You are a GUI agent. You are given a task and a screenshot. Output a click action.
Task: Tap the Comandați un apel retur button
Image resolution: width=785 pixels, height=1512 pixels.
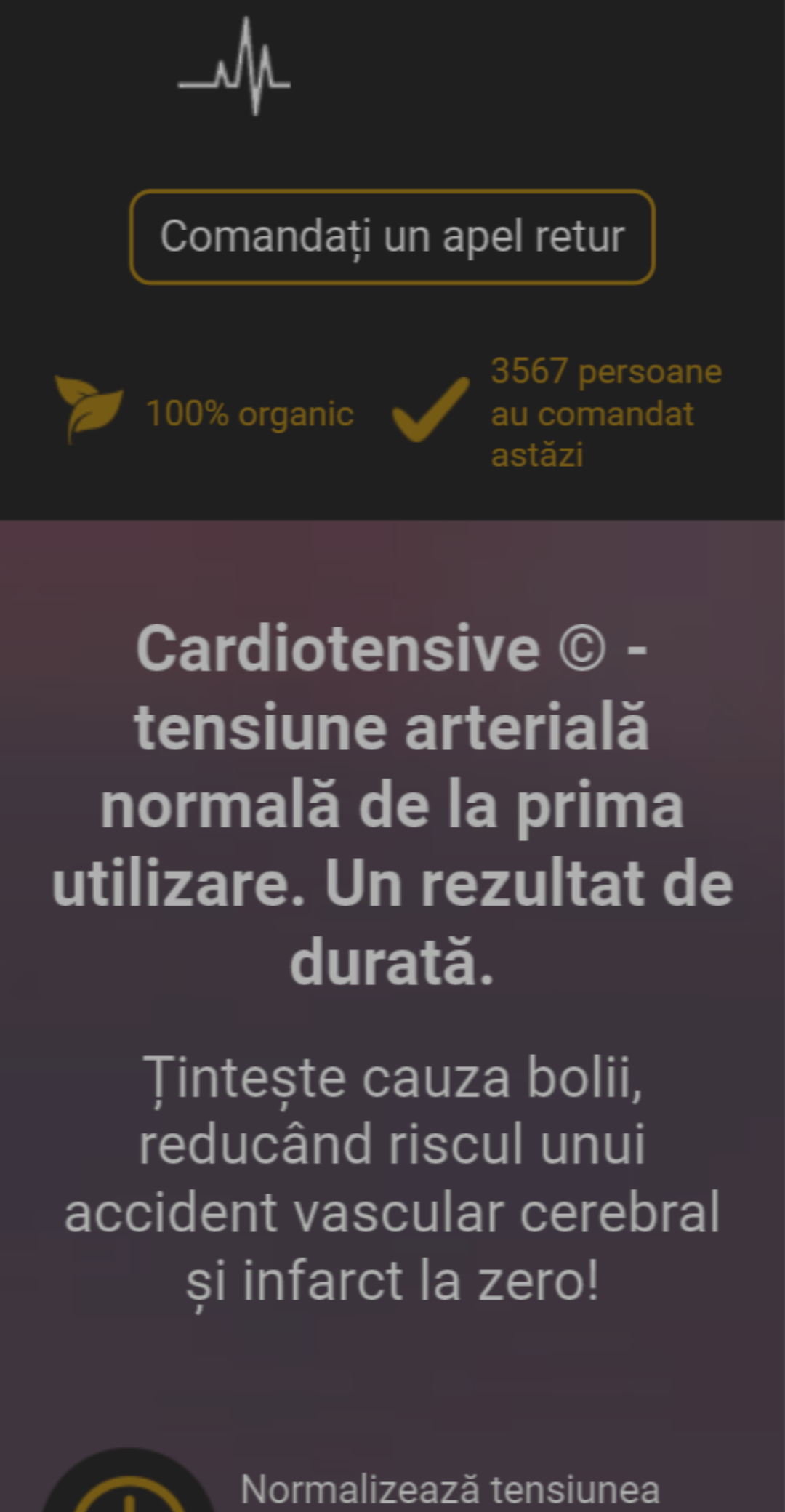tap(392, 237)
